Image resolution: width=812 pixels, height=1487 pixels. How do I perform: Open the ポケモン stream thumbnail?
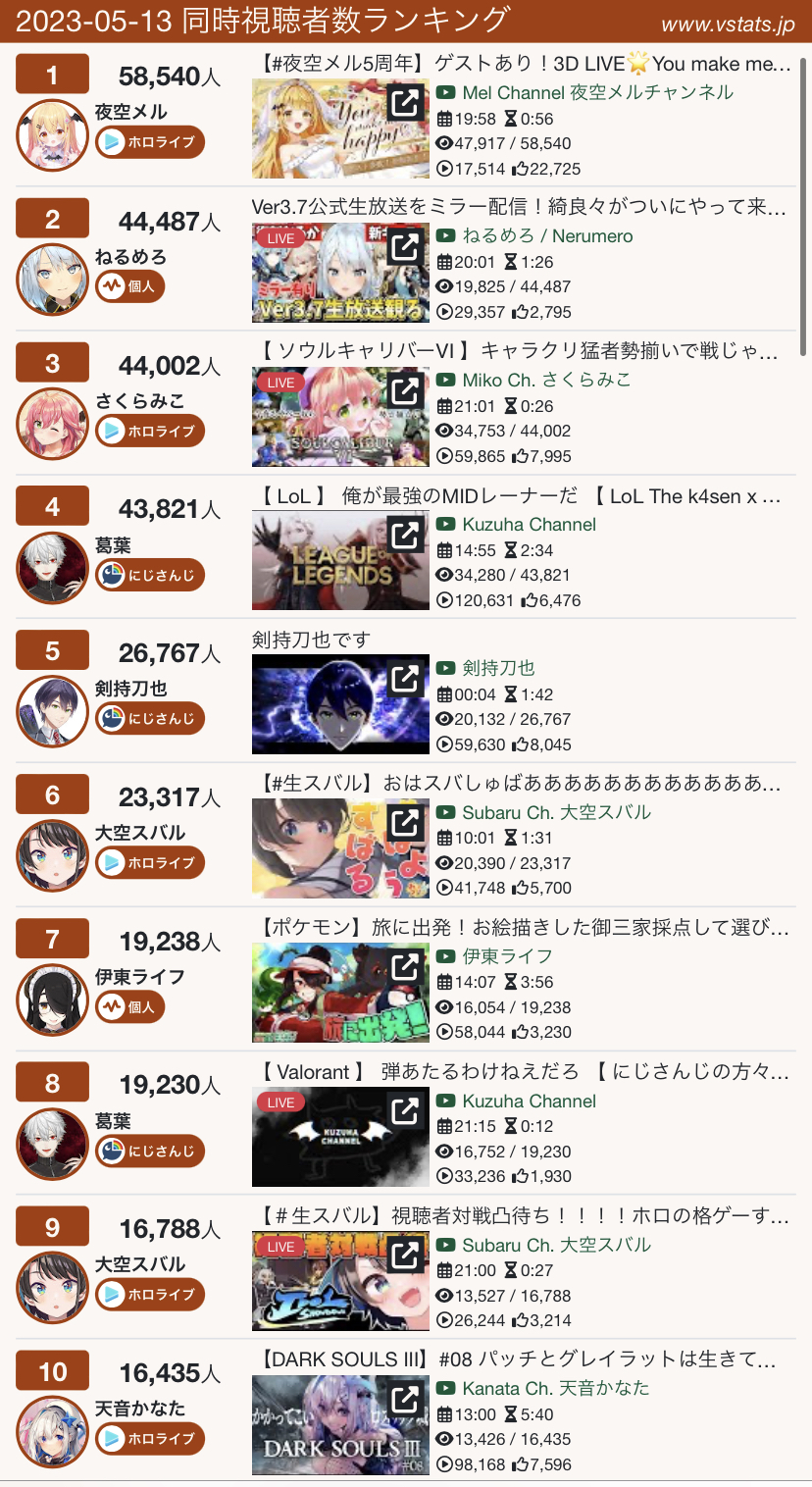click(x=340, y=993)
